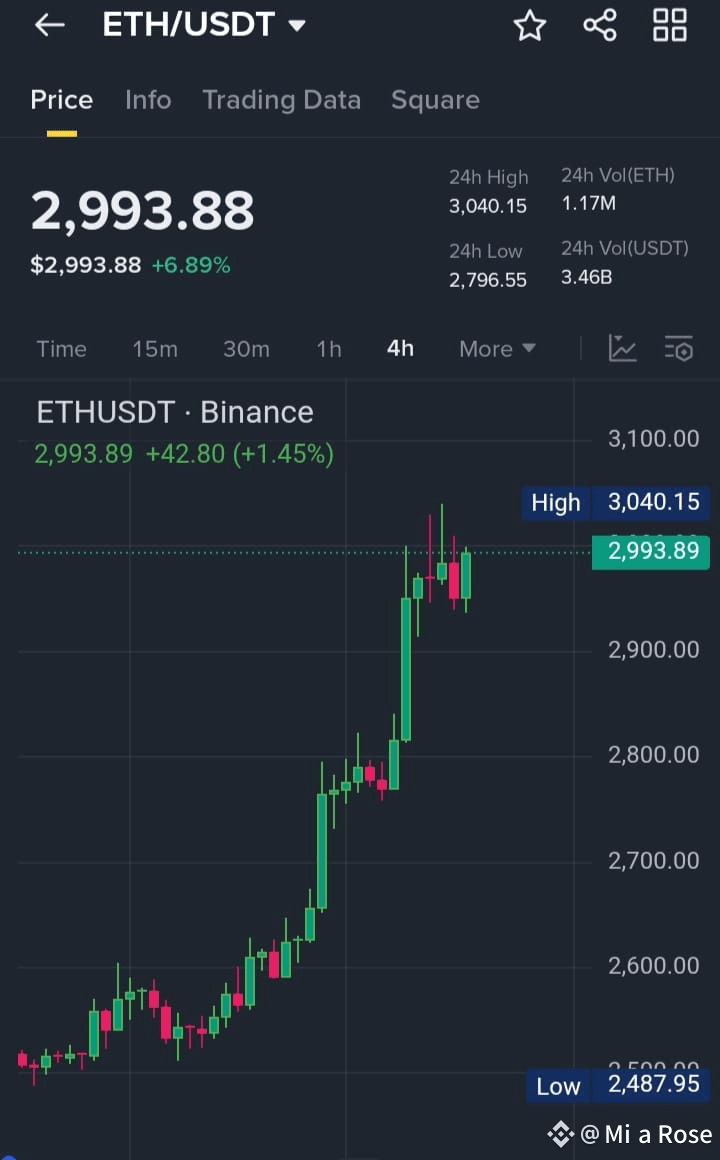720x1160 pixels.
Task: Open the grid apps menu icon
Action: pyautogui.click(x=668, y=26)
